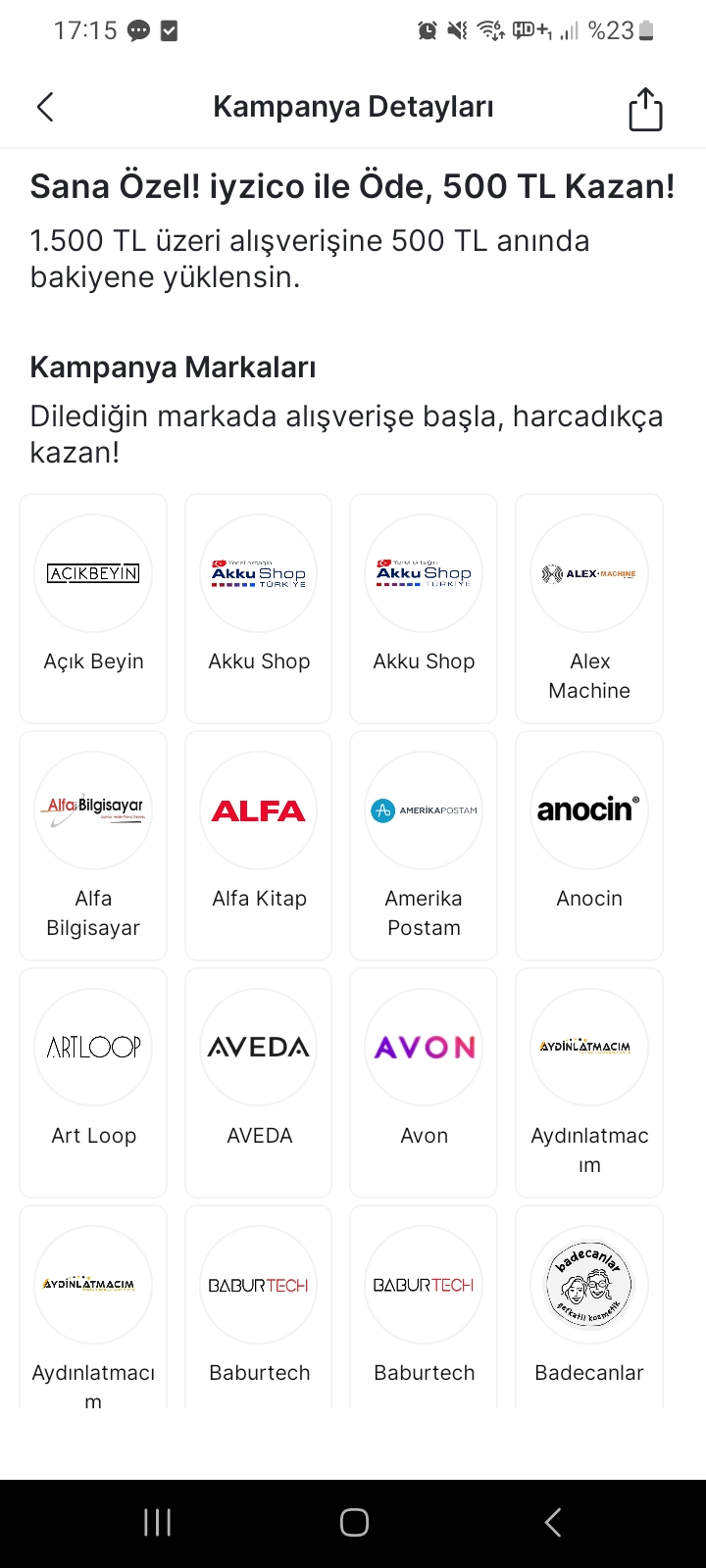Select the AVEDA brand card

259,1083
